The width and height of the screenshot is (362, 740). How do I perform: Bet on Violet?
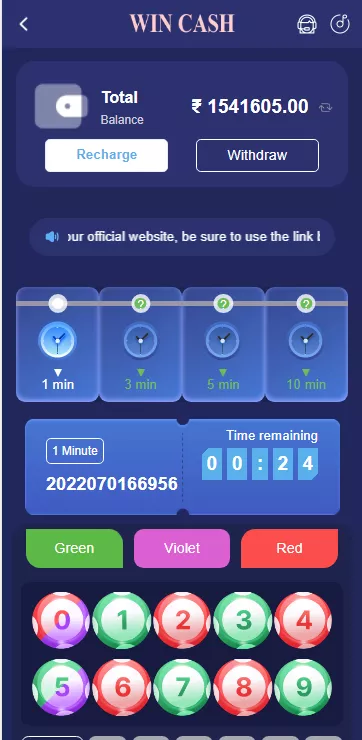[x=182, y=548]
